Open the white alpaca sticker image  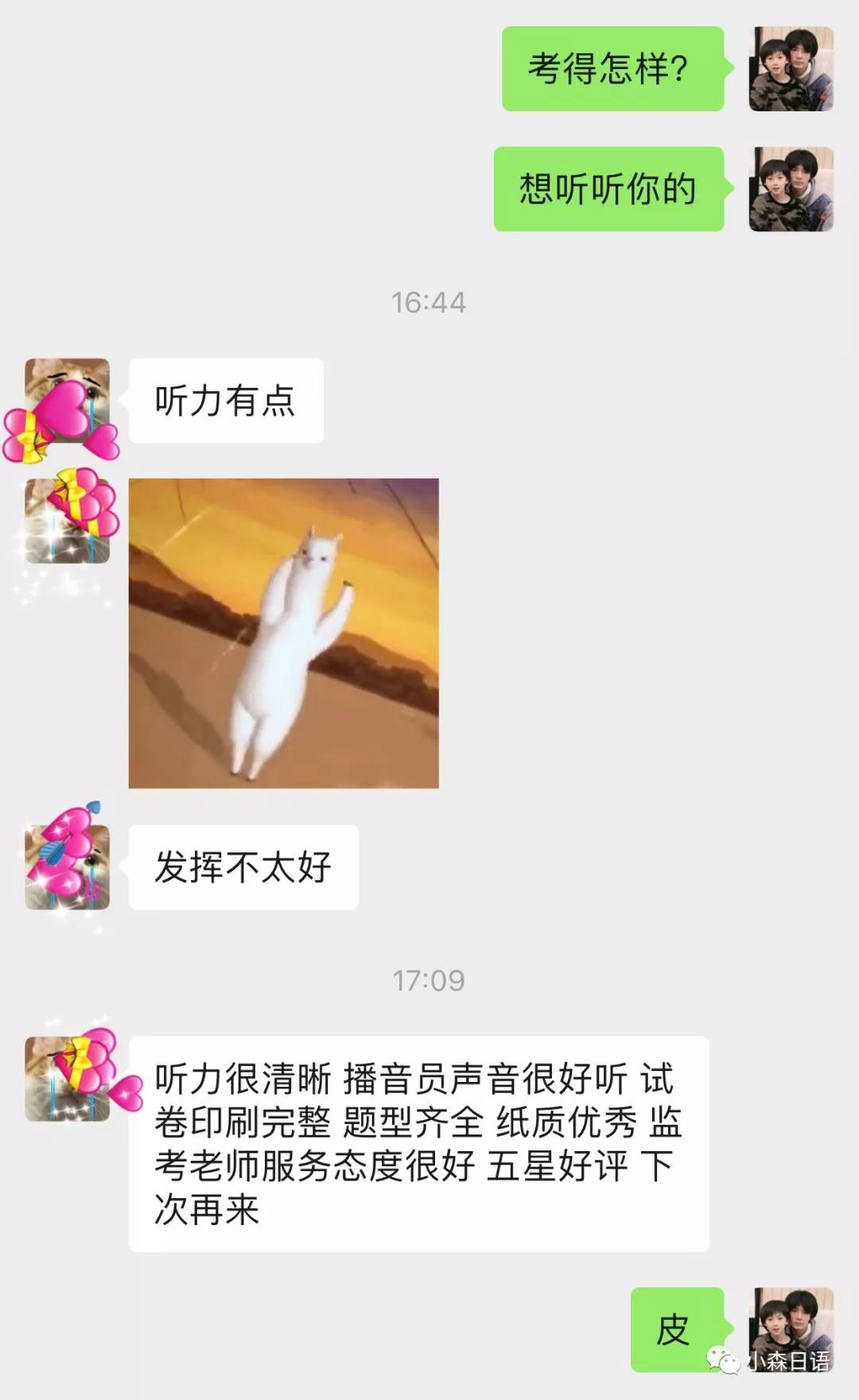point(283,633)
